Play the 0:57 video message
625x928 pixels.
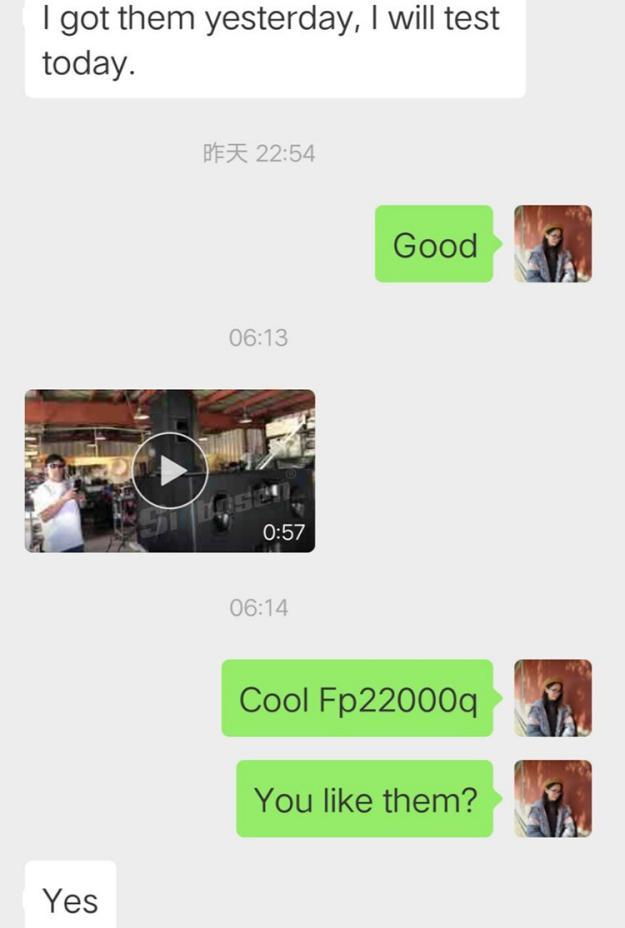tap(170, 470)
